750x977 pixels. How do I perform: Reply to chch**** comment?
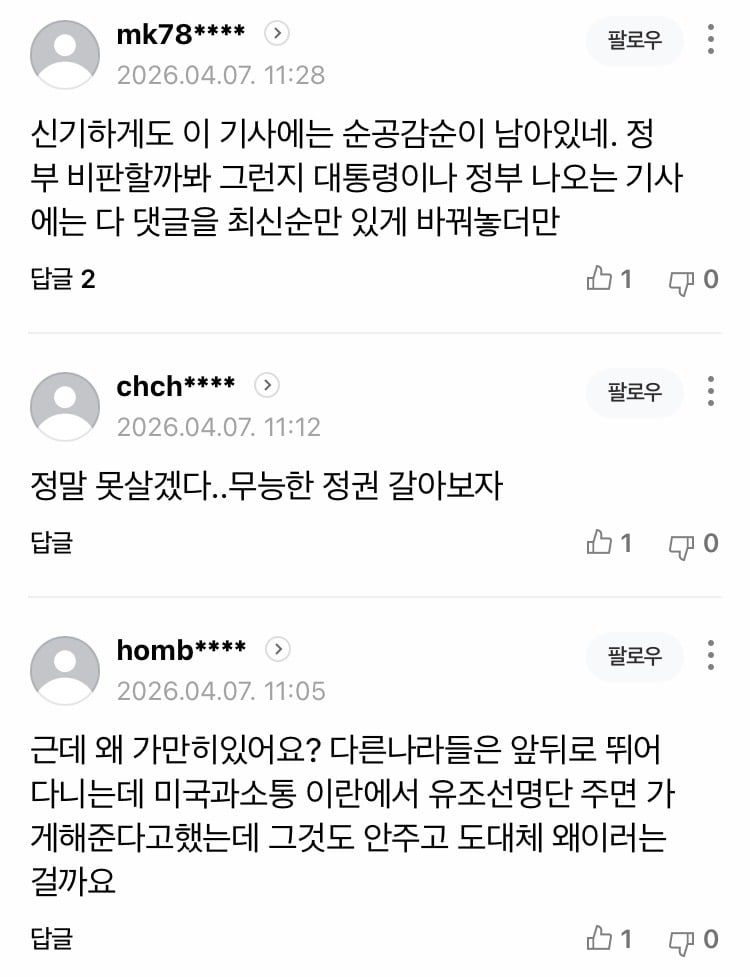pyautogui.click(x=52, y=543)
